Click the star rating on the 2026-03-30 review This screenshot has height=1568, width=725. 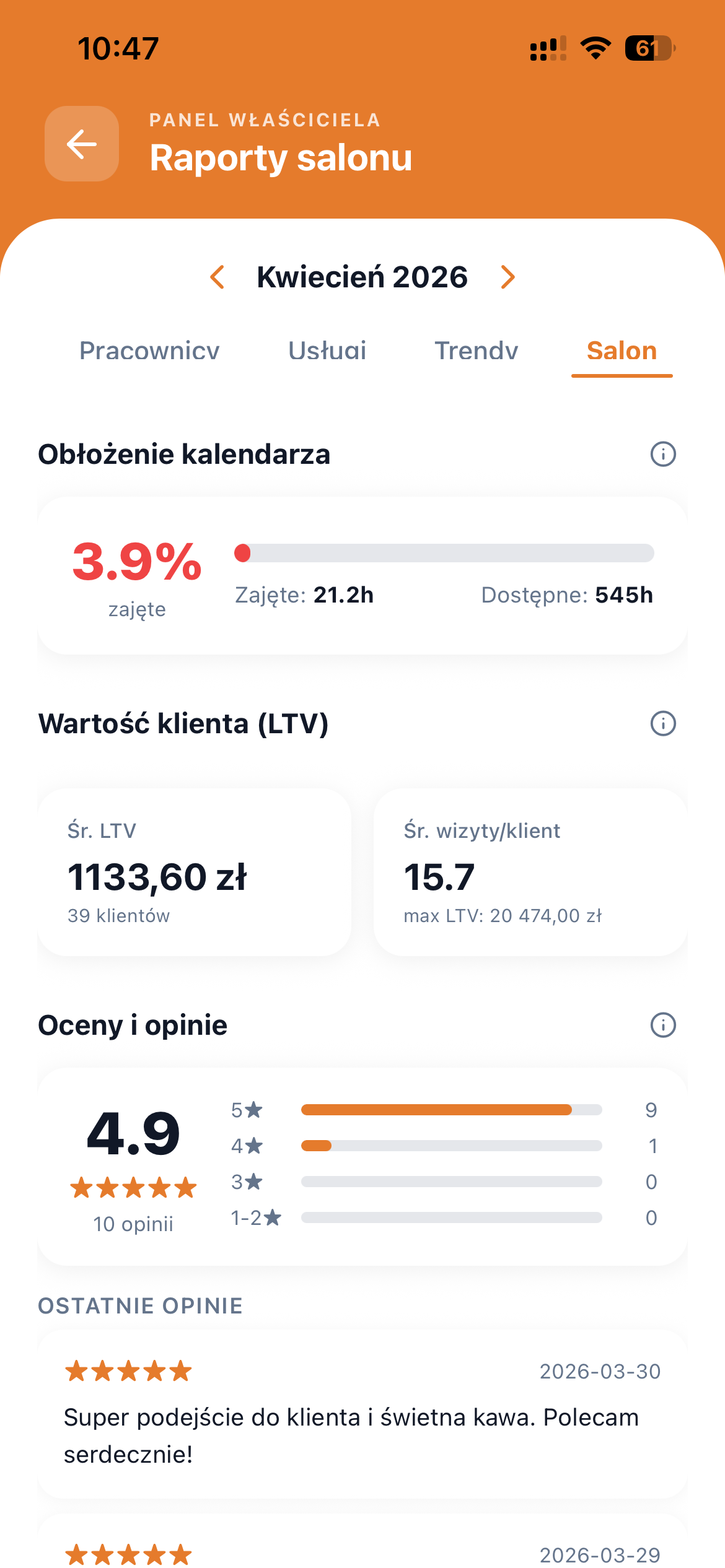(127, 1370)
